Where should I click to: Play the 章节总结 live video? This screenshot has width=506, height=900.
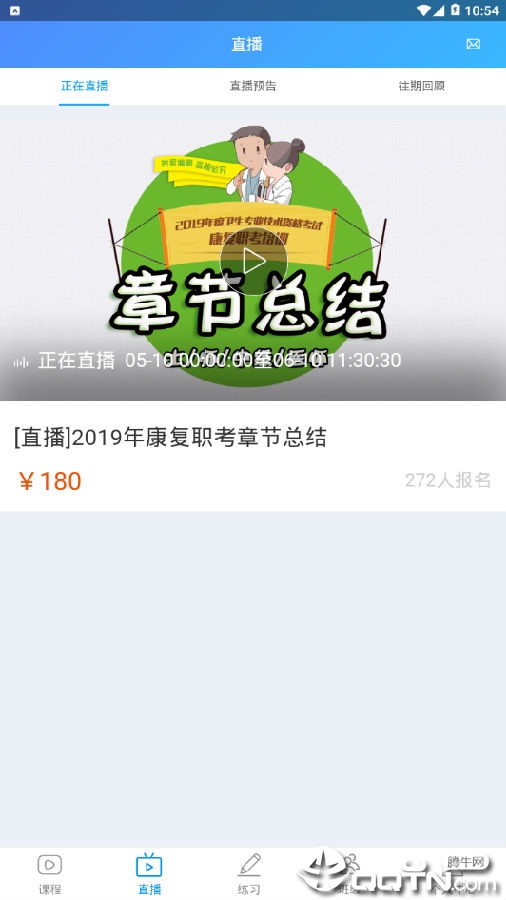tap(253, 262)
